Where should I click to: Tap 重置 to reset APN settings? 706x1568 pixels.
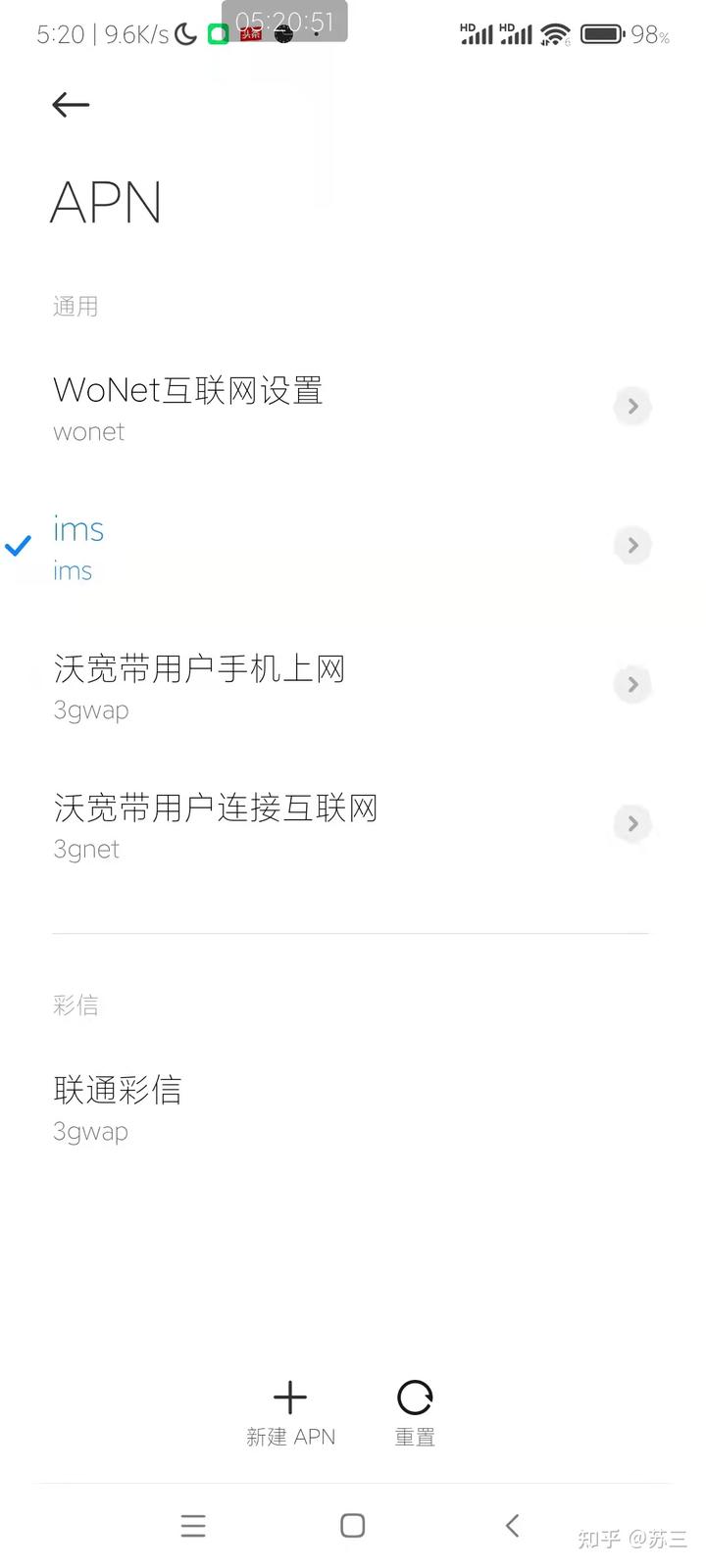pos(415,1414)
